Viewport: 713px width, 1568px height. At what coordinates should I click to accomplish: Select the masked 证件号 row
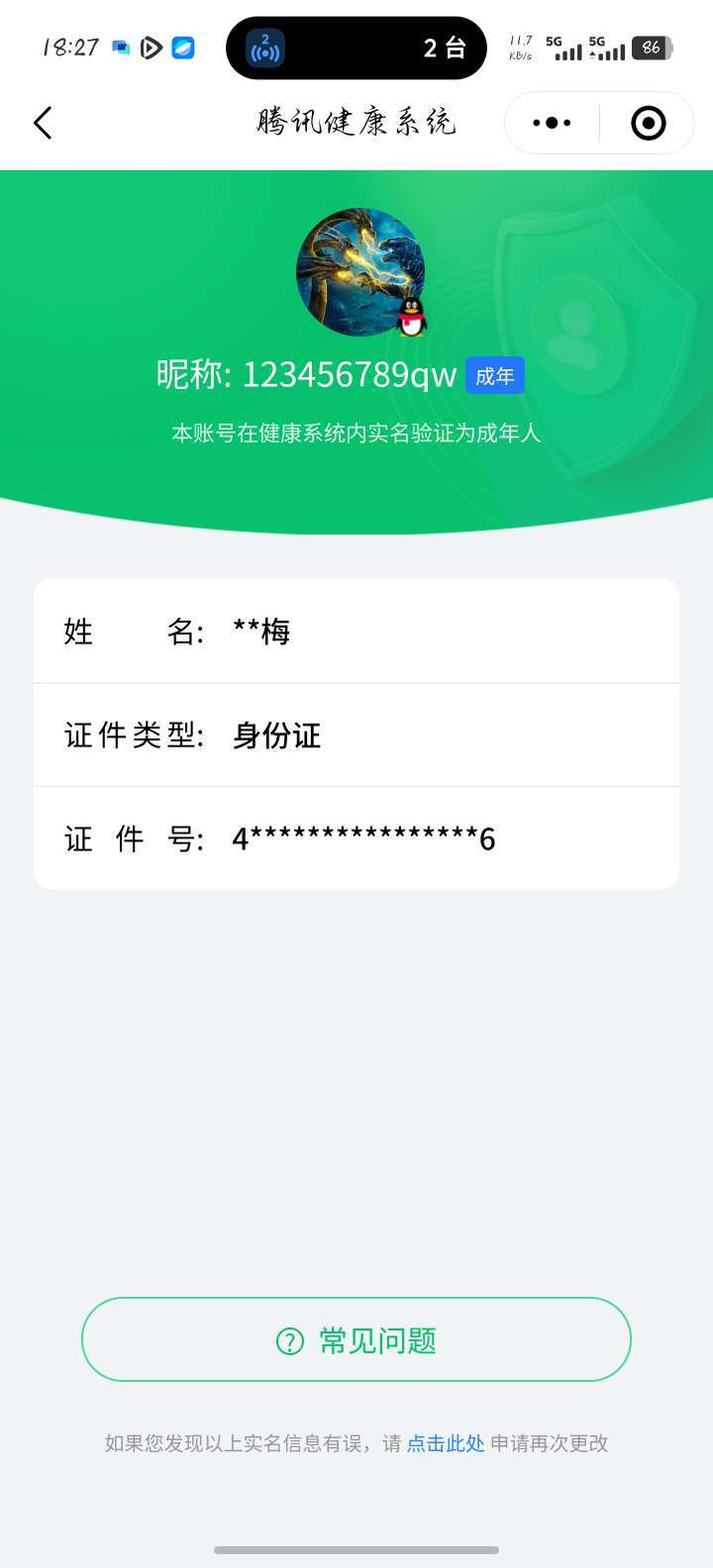(x=356, y=838)
